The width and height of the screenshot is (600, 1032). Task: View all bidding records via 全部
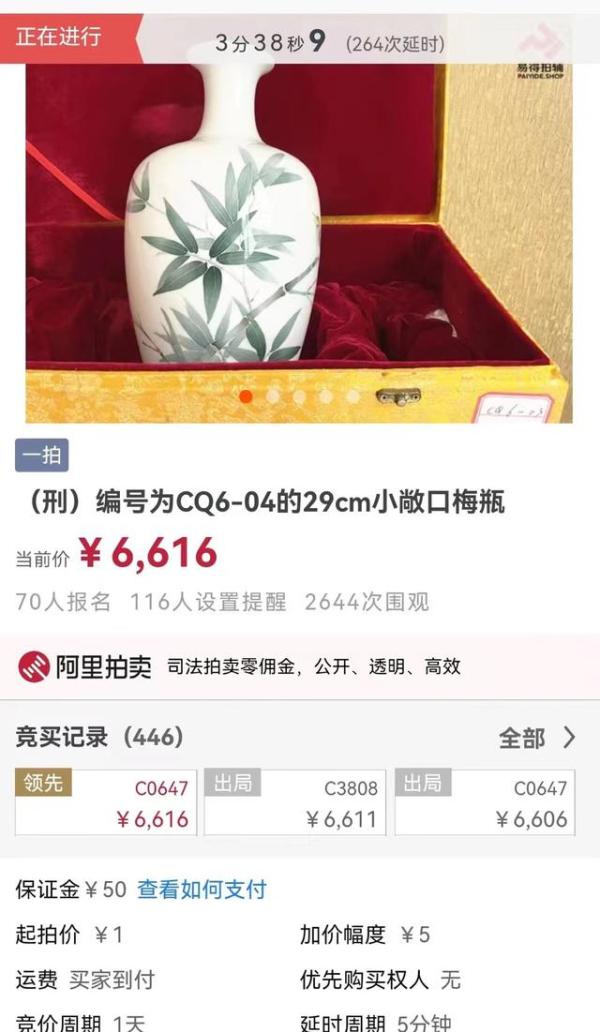[x=537, y=738]
